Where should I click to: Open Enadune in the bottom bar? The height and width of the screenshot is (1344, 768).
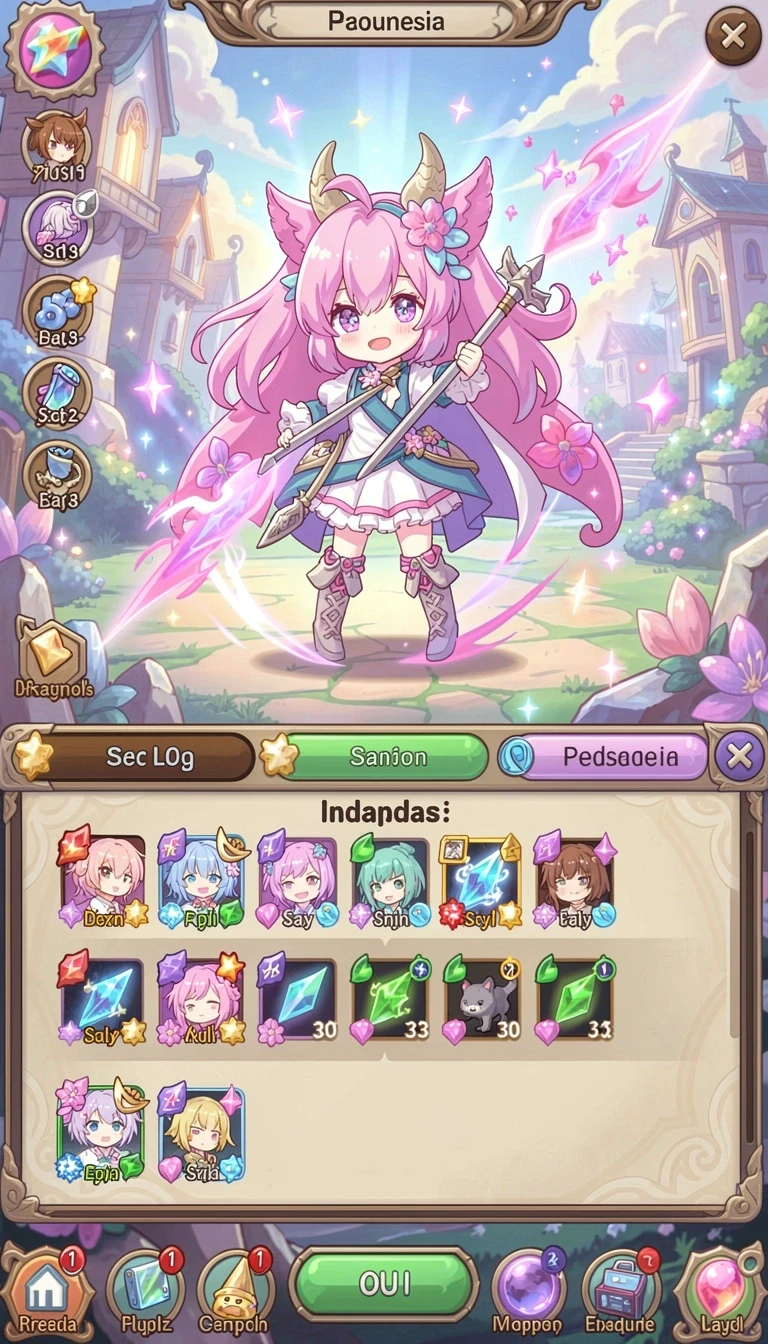click(620, 1294)
